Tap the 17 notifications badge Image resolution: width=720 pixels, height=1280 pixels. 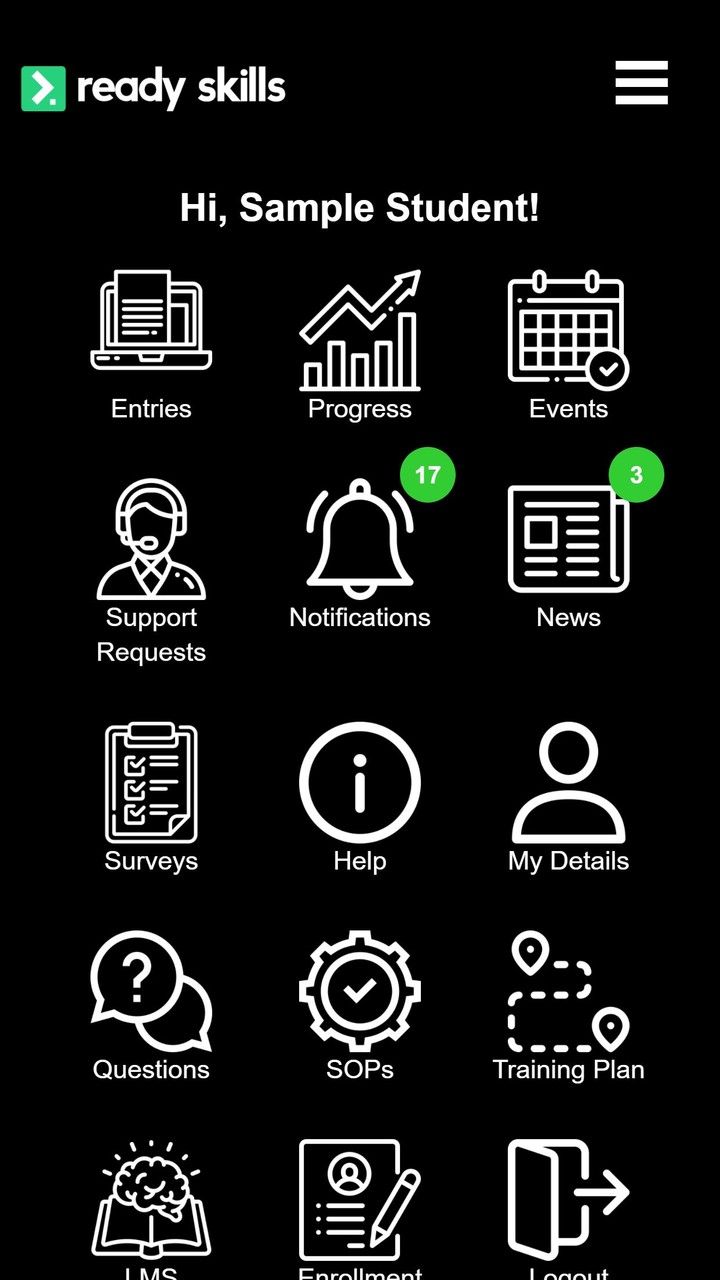click(429, 475)
